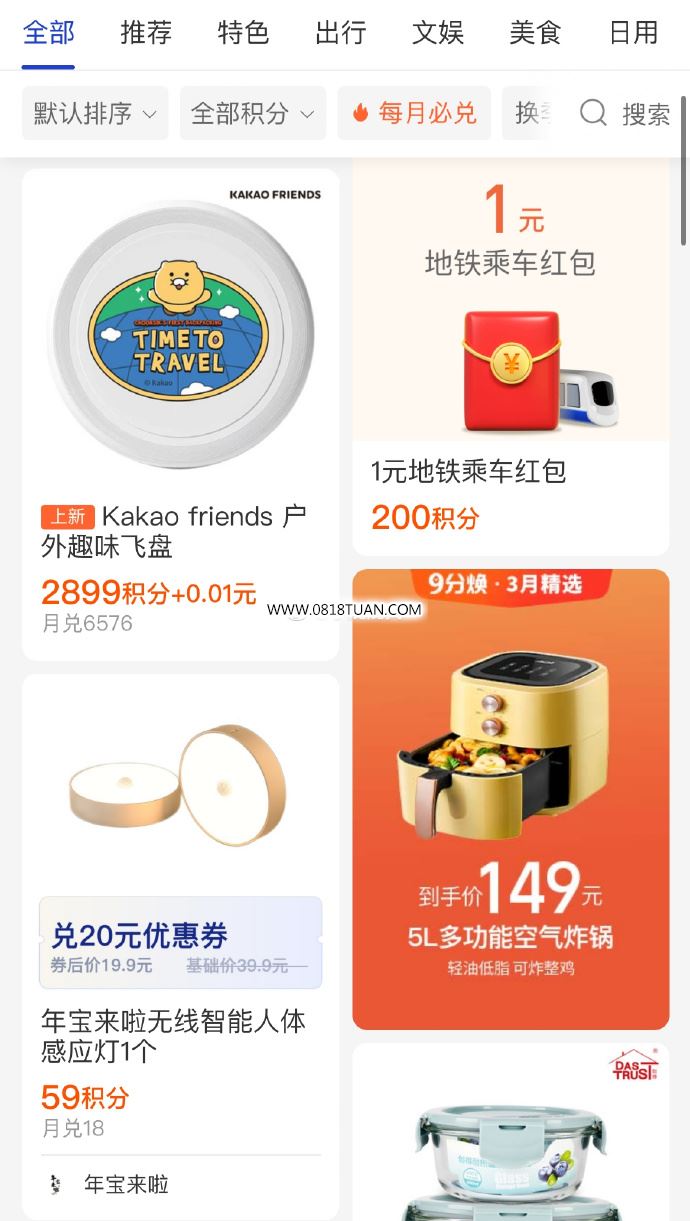Viewport: 690px width, 1221px height.
Task: Switch to the 美食 tab
Action: [535, 33]
